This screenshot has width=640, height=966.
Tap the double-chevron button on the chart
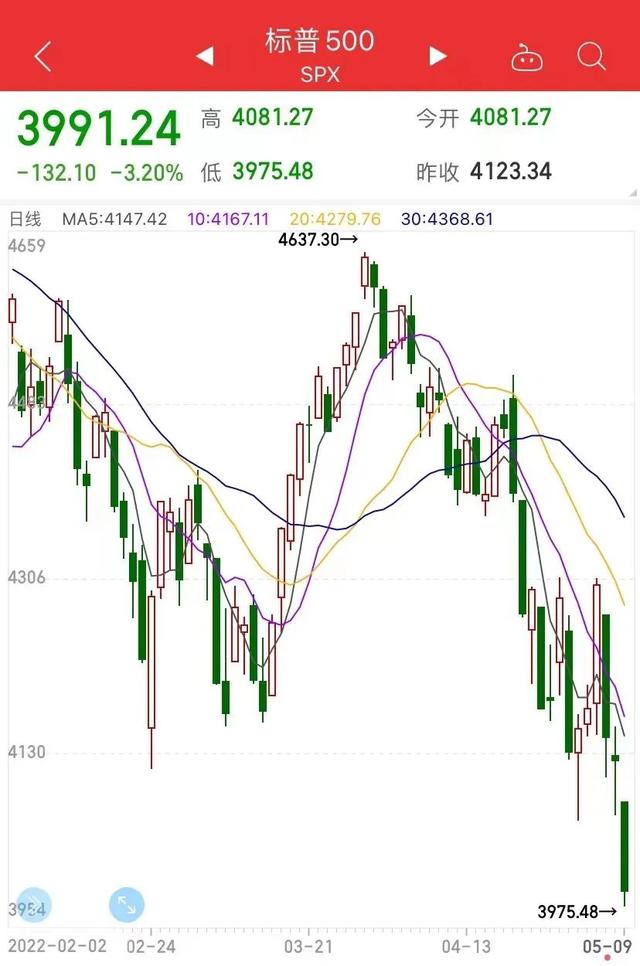pyautogui.click(x=33, y=905)
